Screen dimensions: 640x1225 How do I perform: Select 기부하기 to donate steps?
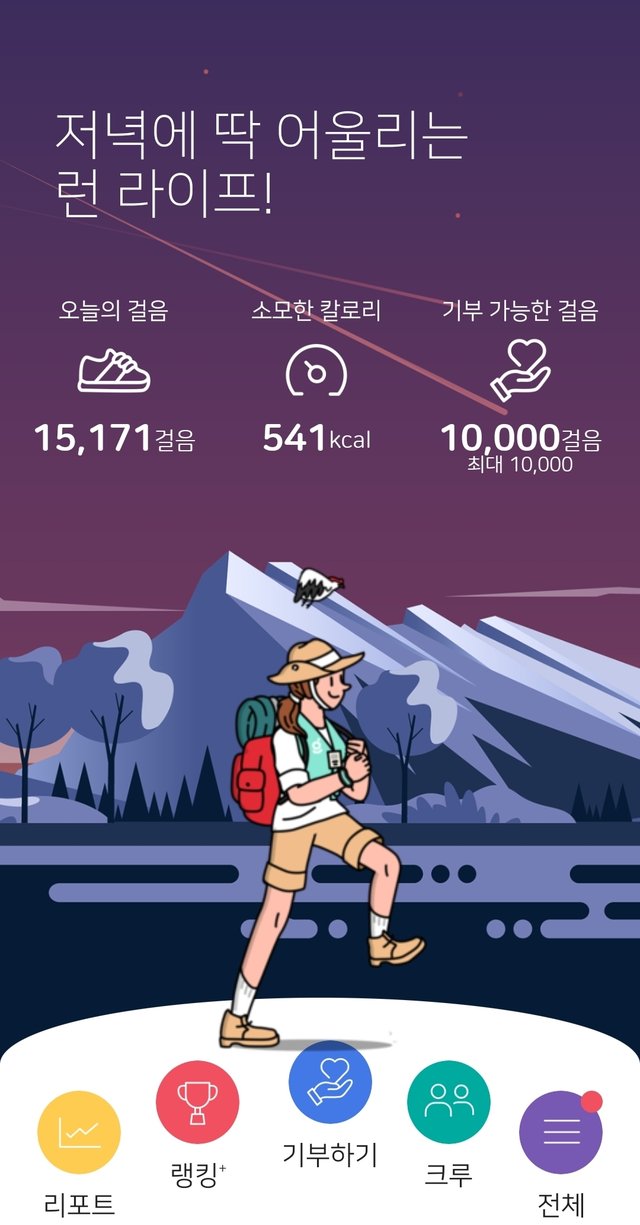pos(330,1083)
